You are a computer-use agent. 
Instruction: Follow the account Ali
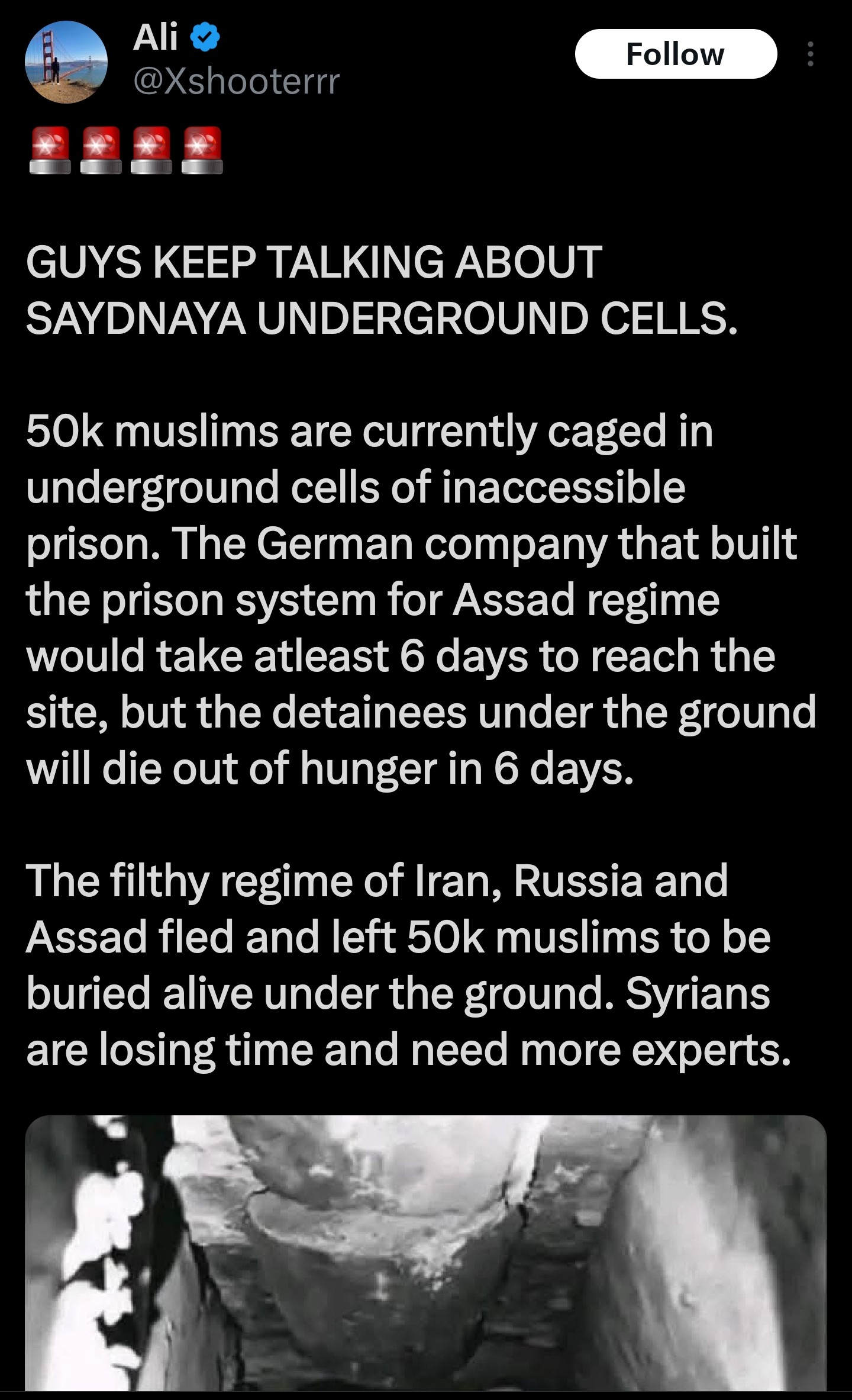coord(676,54)
